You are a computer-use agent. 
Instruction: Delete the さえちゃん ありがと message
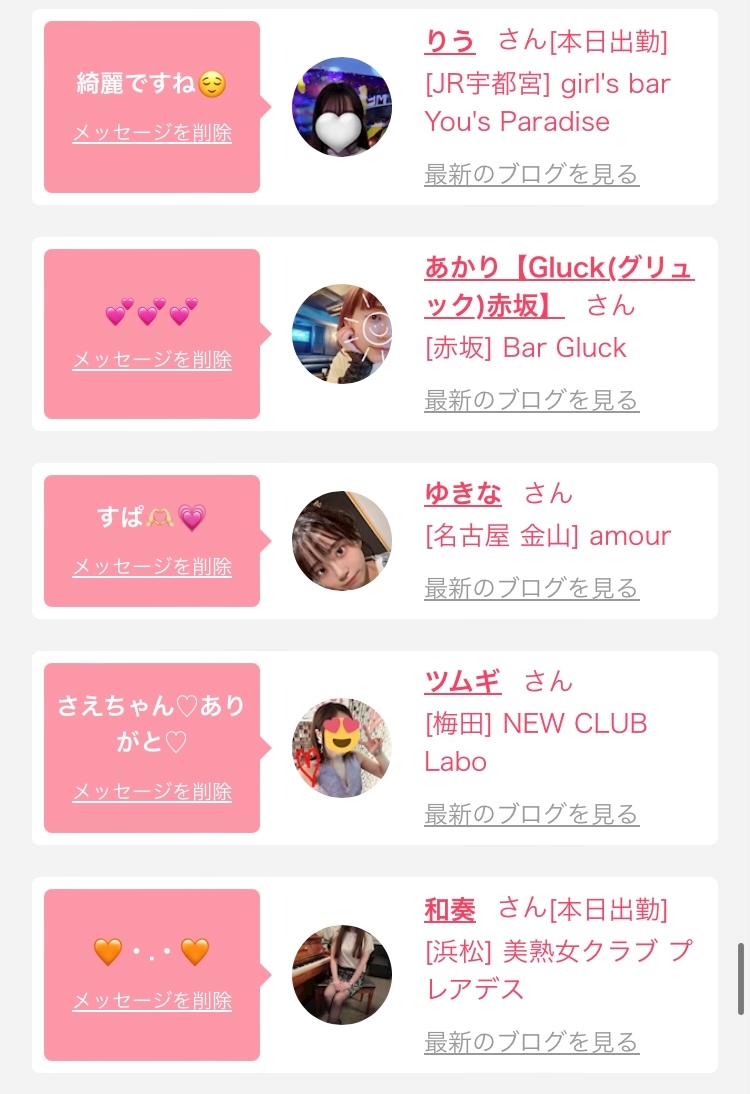[x=152, y=791]
